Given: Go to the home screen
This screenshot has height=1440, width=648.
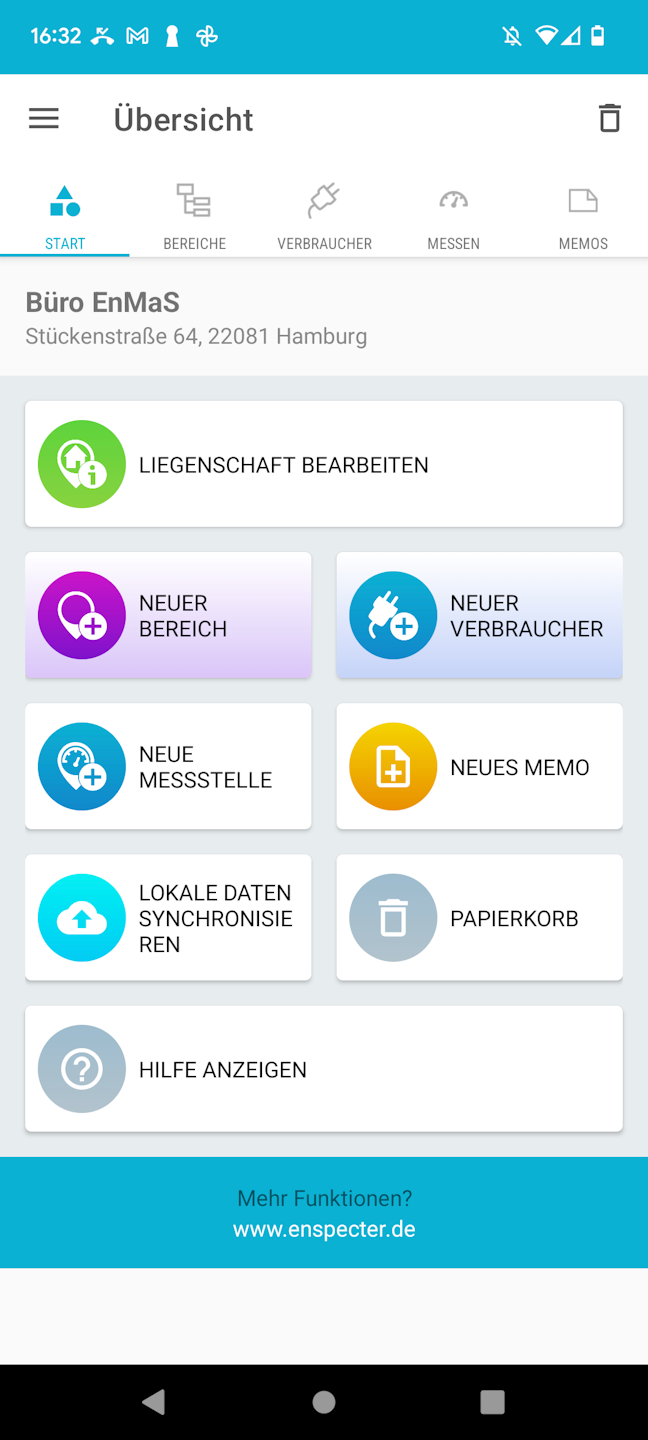Looking at the screenshot, I should (x=324, y=1402).
